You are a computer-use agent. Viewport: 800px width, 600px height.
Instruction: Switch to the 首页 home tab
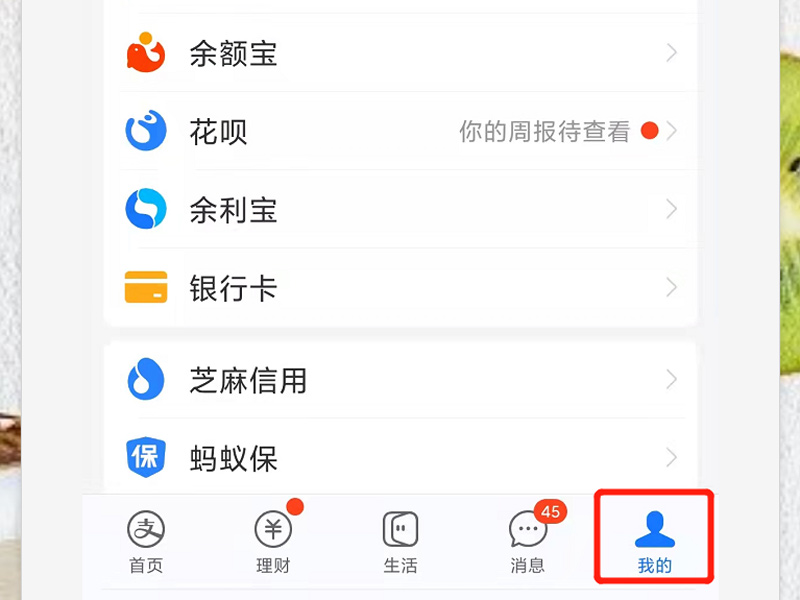[x=146, y=542]
